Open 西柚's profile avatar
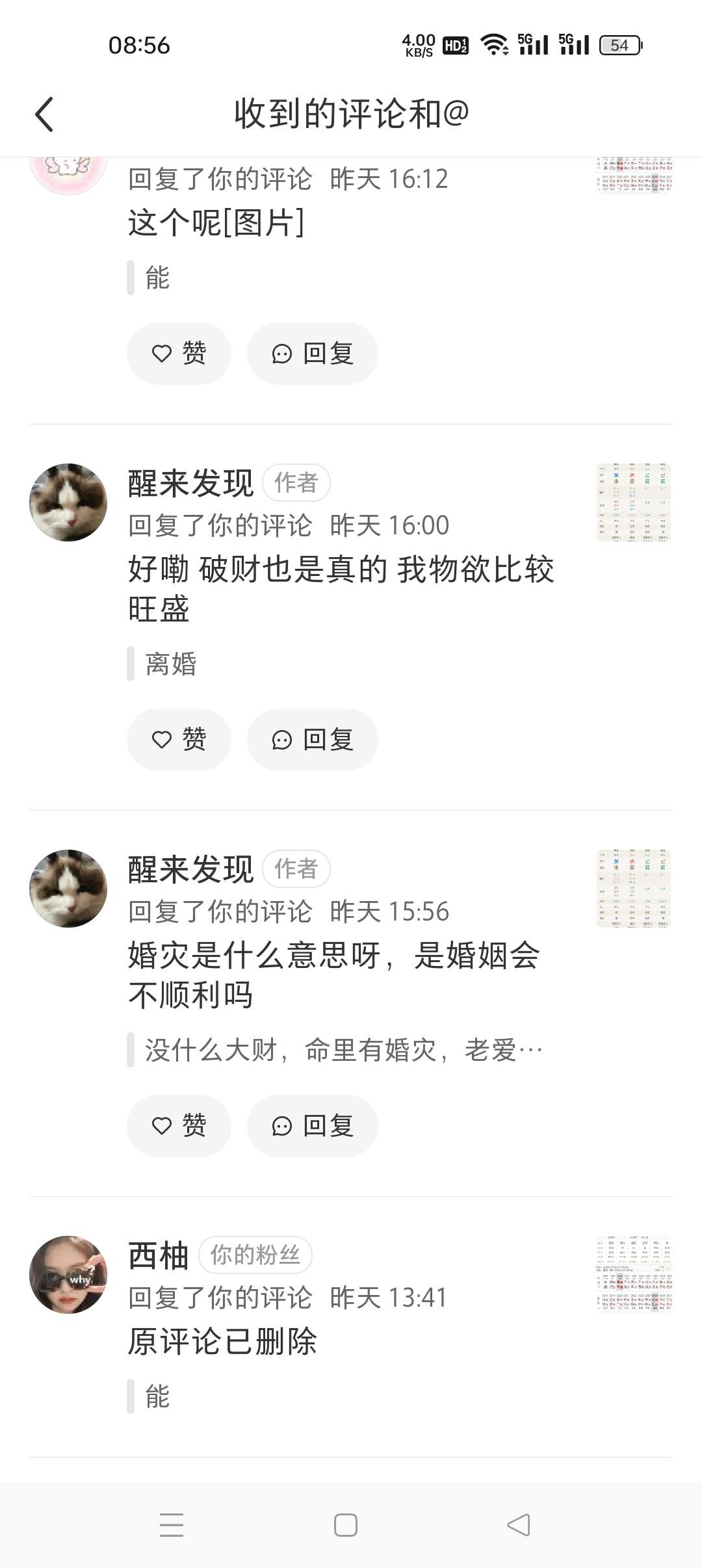This screenshot has height=1568, width=702. point(68,1275)
